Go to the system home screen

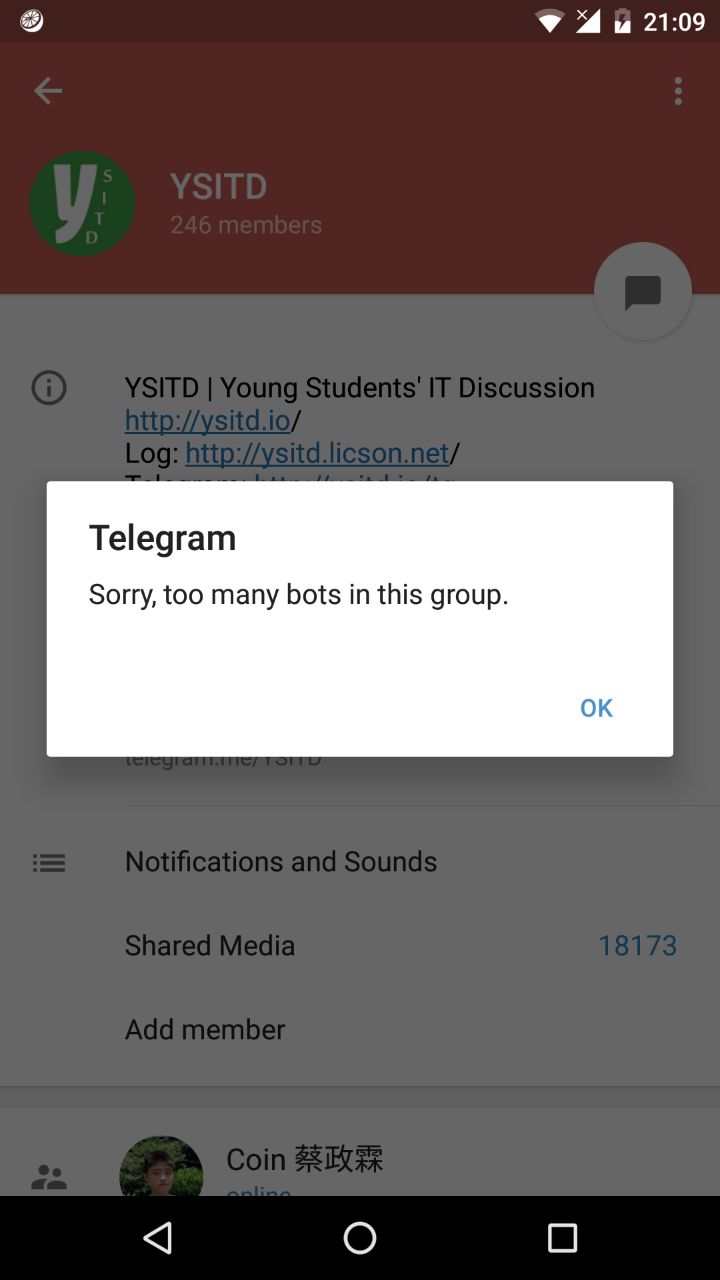click(x=360, y=1238)
